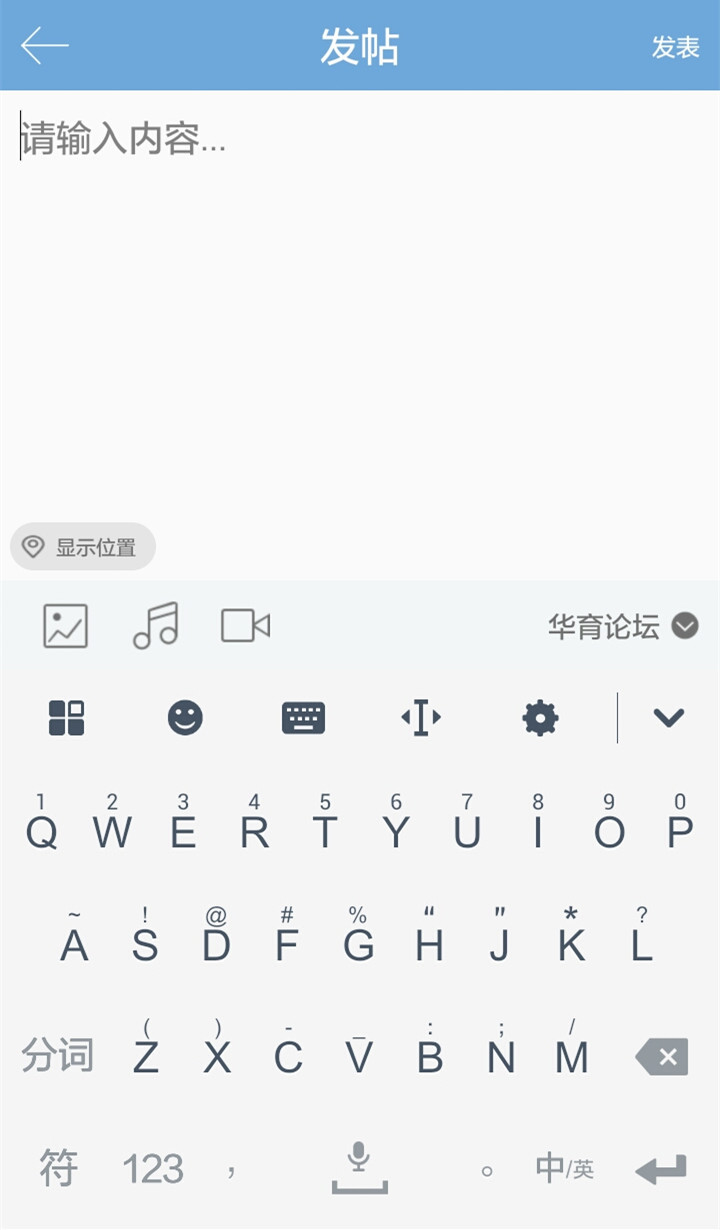Open the image attachment picker
The width and height of the screenshot is (720, 1230).
pyautogui.click(x=64, y=626)
